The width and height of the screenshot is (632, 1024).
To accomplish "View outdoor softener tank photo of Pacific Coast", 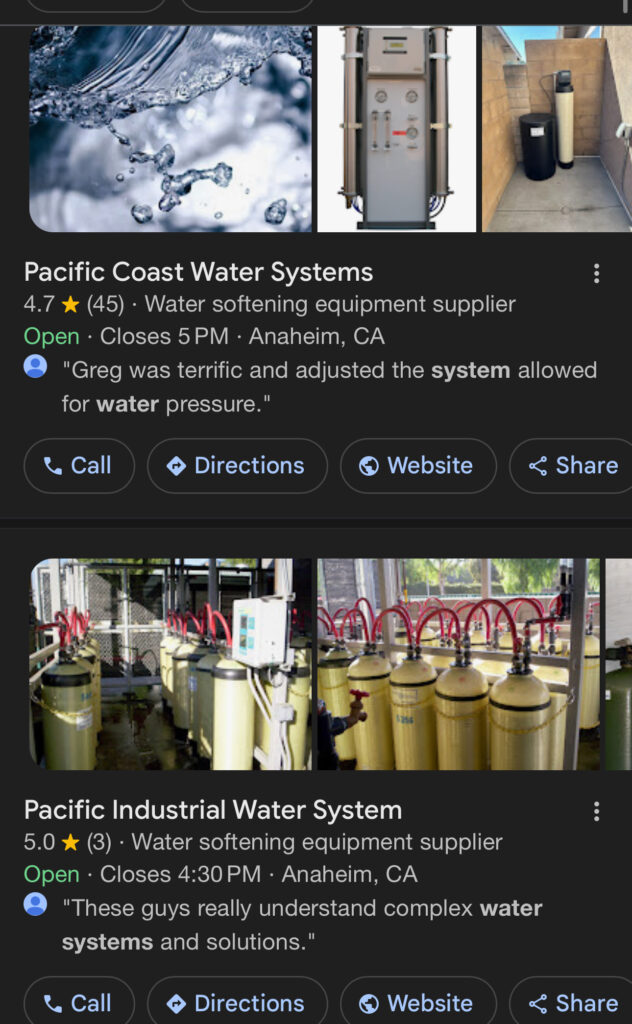I will (556, 129).
